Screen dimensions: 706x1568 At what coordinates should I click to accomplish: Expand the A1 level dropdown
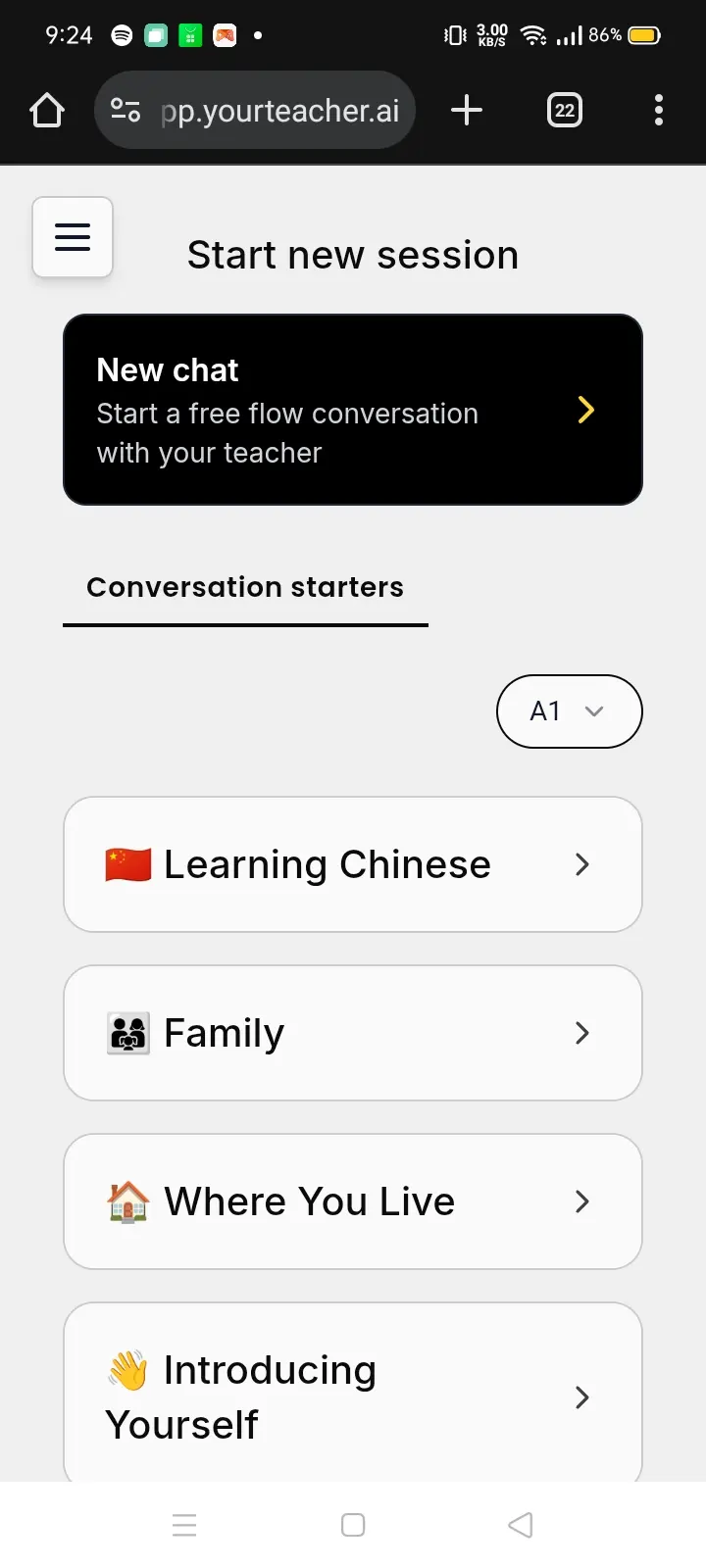tap(569, 711)
